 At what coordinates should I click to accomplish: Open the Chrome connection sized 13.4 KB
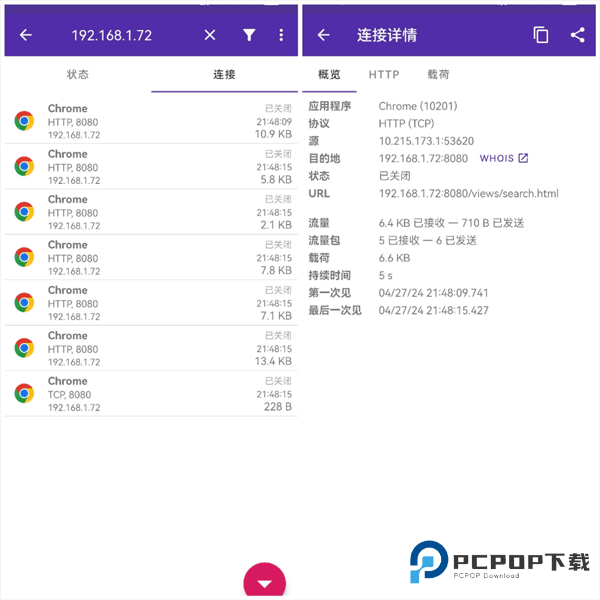coord(152,348)
